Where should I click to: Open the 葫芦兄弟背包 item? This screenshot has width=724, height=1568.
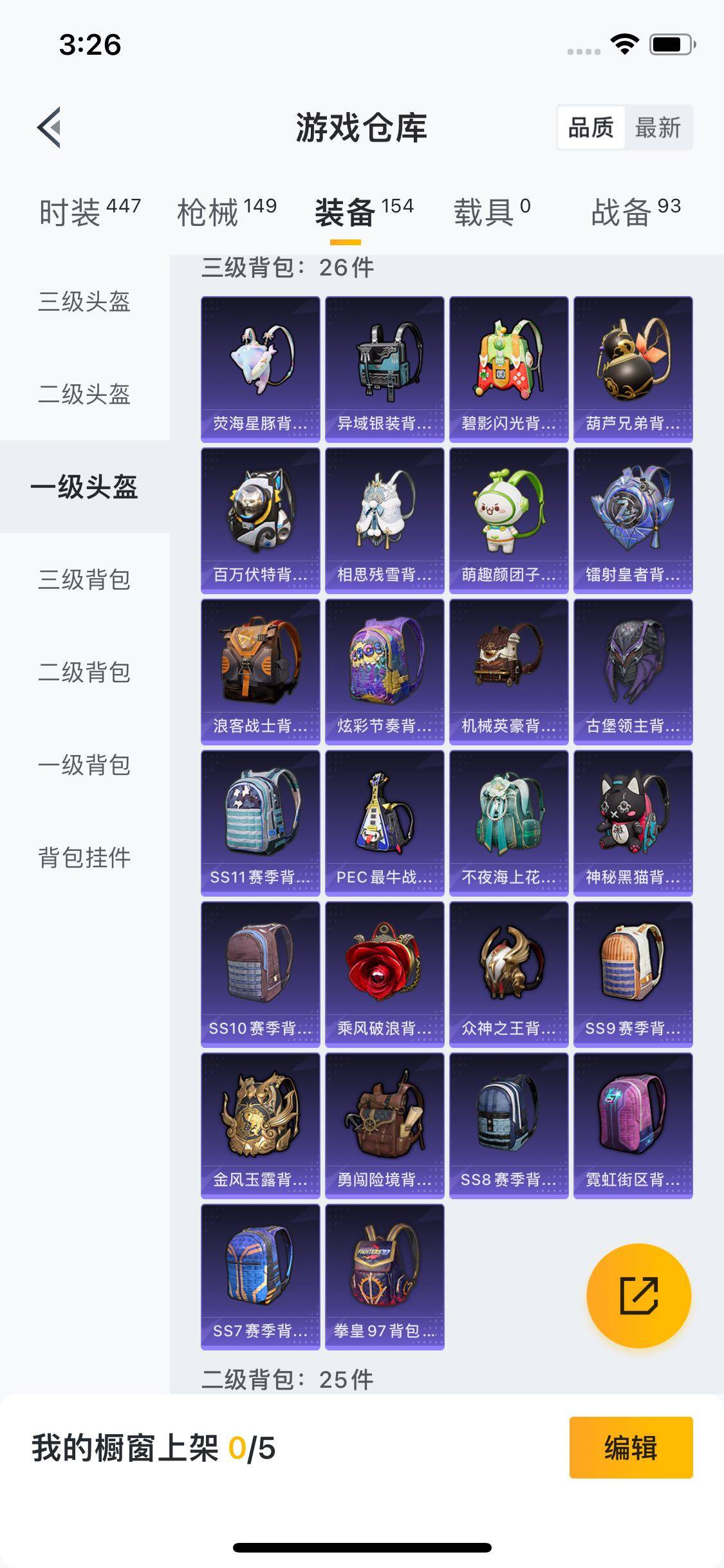point(633,369)
